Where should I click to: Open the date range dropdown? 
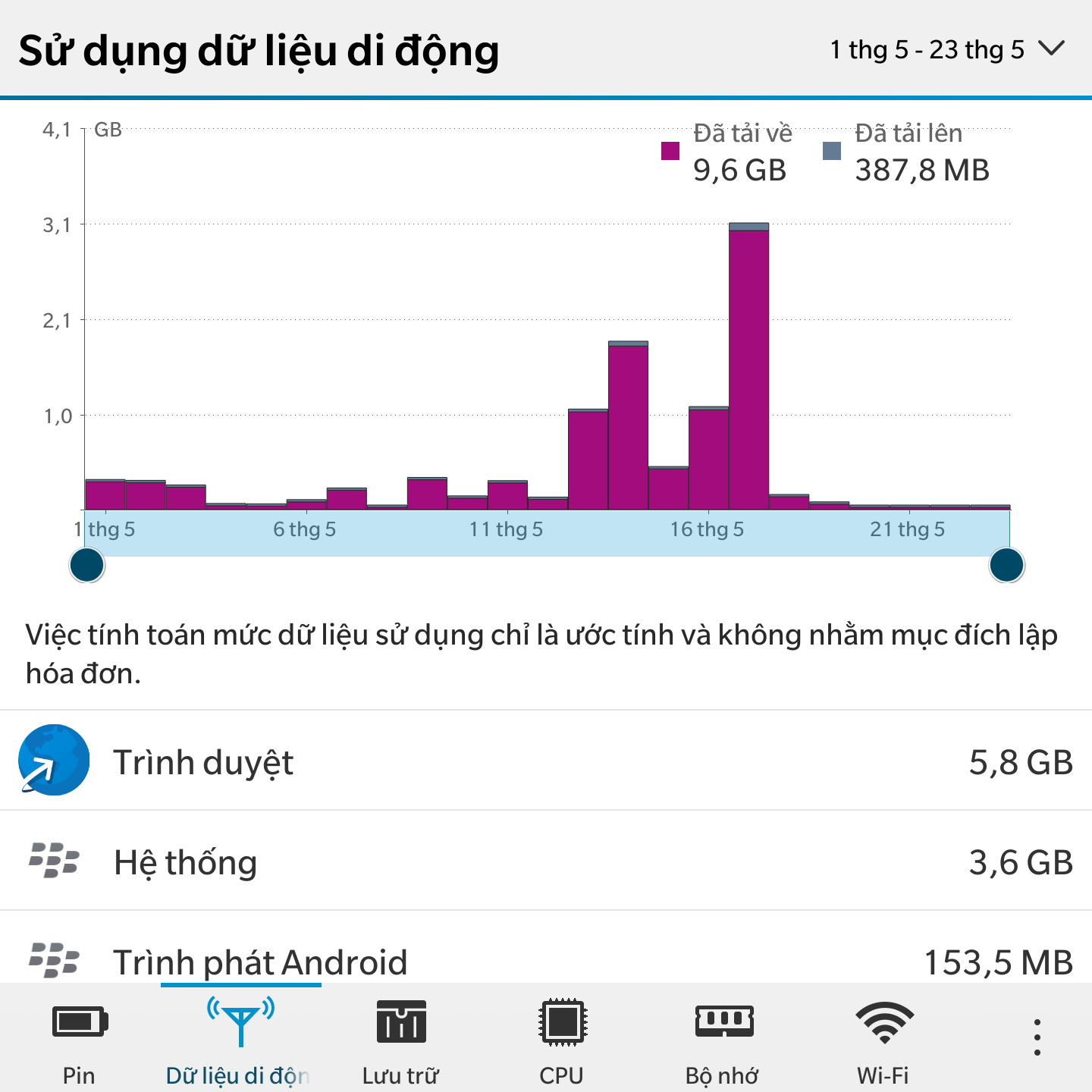pyautogui.click(x=948, y=50)
